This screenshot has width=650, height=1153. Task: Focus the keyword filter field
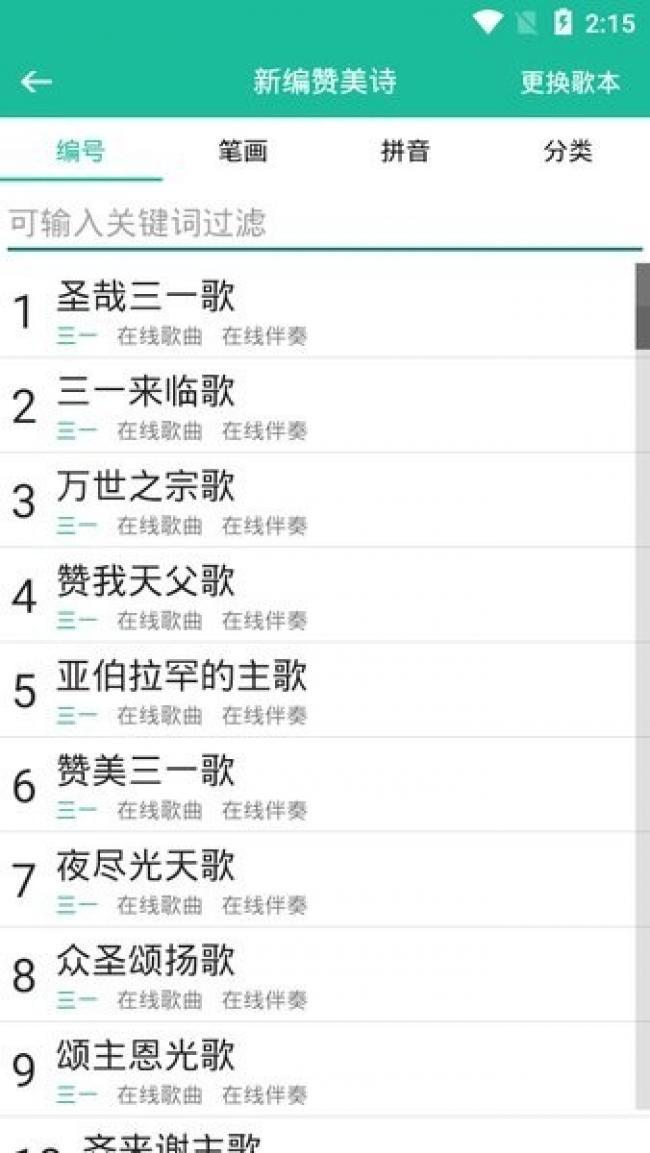click(x=320, y=222)
